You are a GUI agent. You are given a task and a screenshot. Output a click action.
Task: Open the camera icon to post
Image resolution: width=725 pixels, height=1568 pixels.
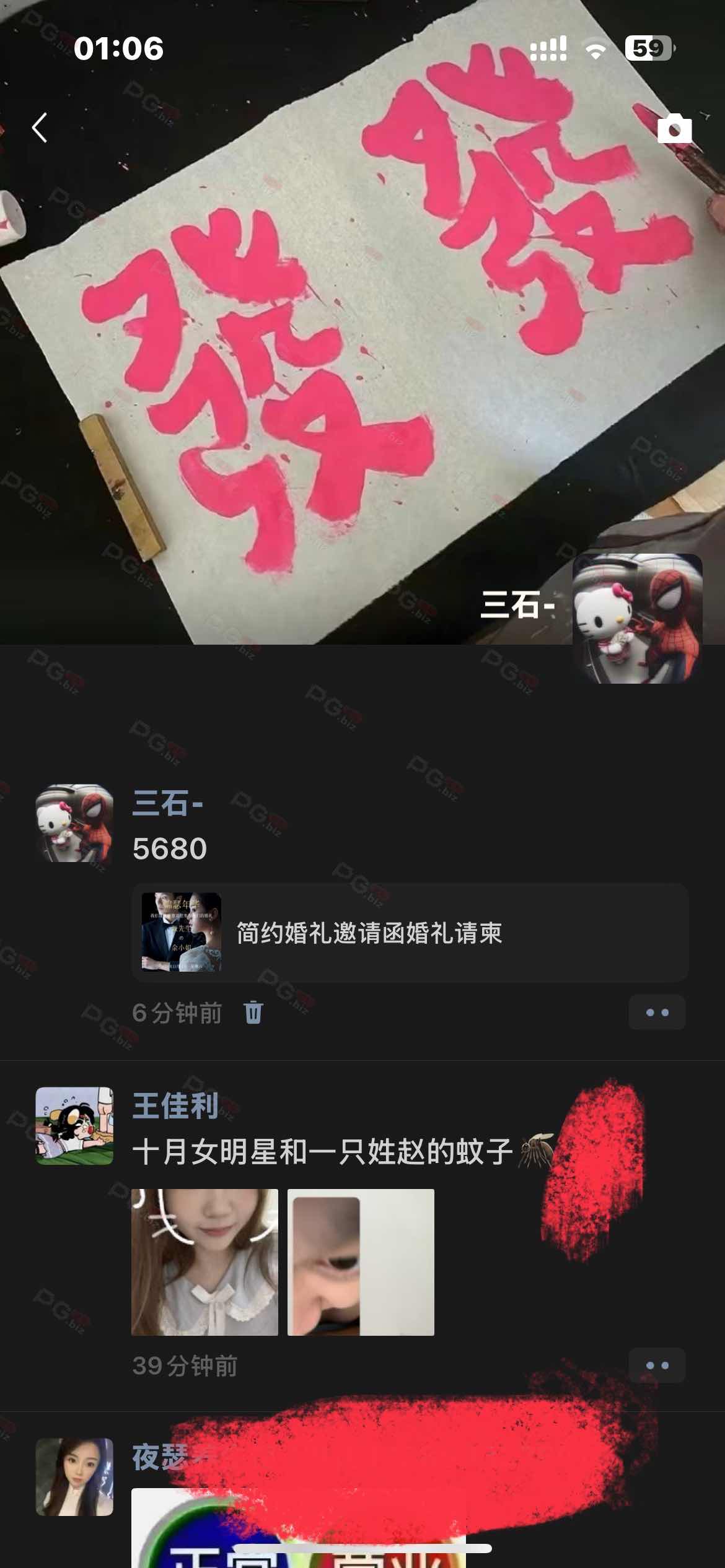pos(674,129)
